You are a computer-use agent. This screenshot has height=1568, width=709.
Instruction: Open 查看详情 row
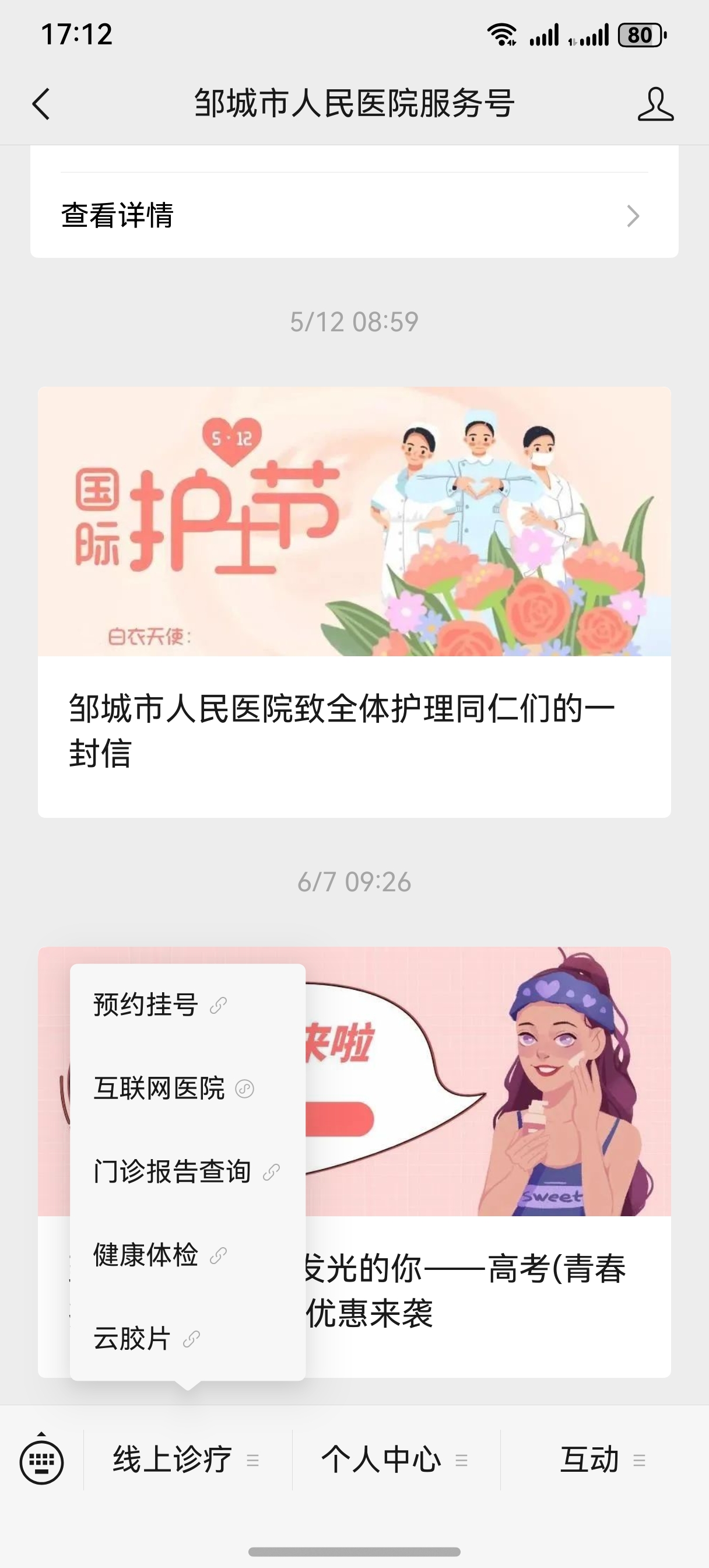(354, 215)
